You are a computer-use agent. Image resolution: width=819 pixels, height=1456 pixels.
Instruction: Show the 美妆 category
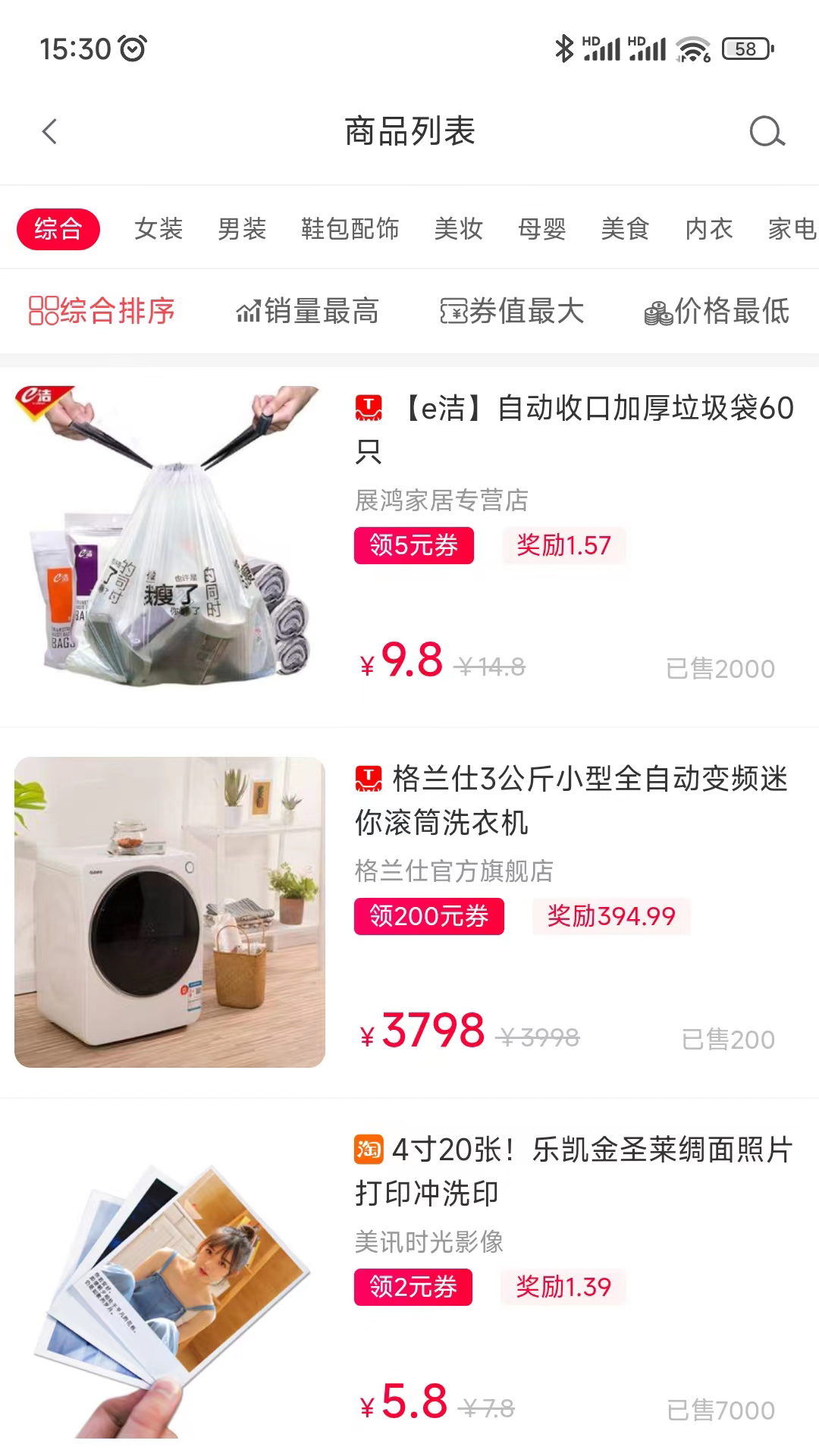[x=458, y=229]
